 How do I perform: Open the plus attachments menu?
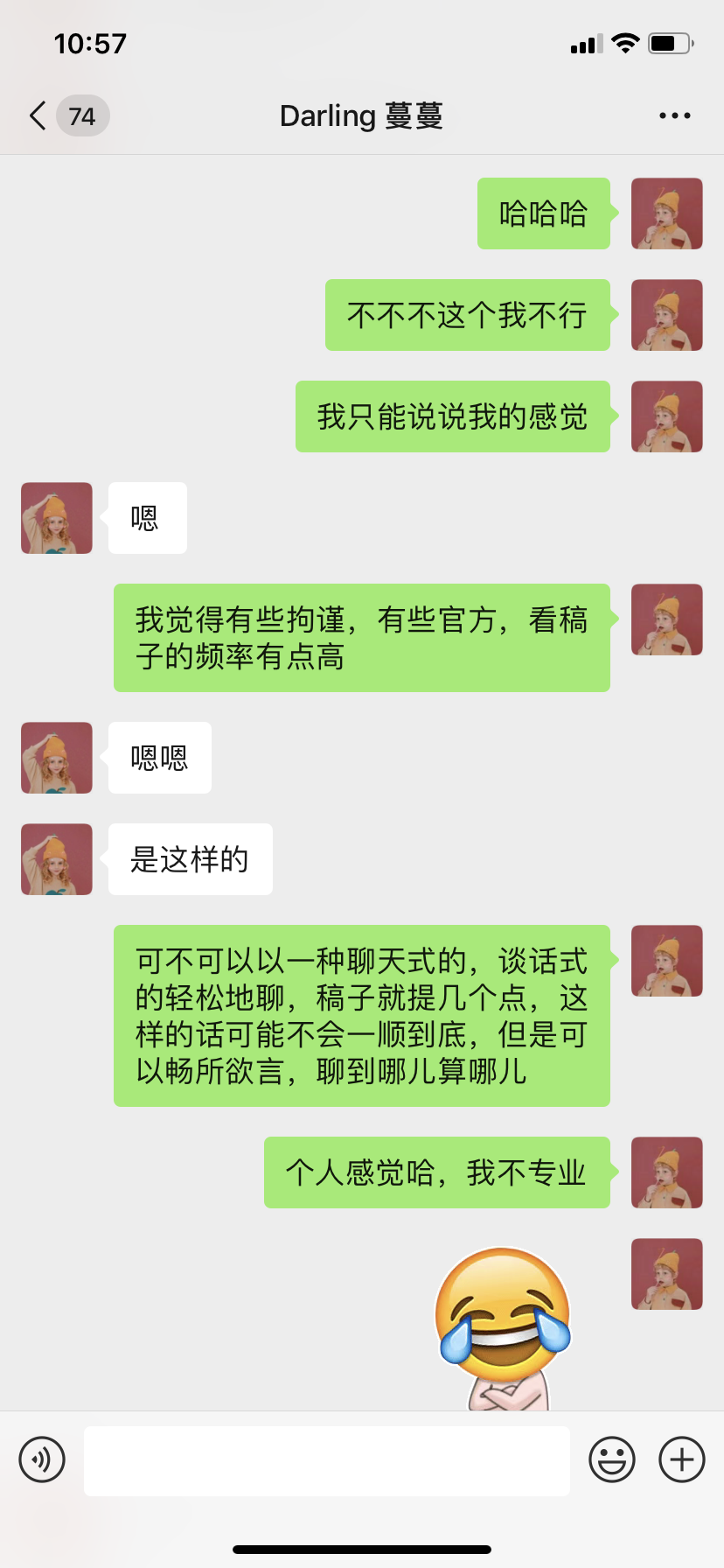tap(682, 1459)
